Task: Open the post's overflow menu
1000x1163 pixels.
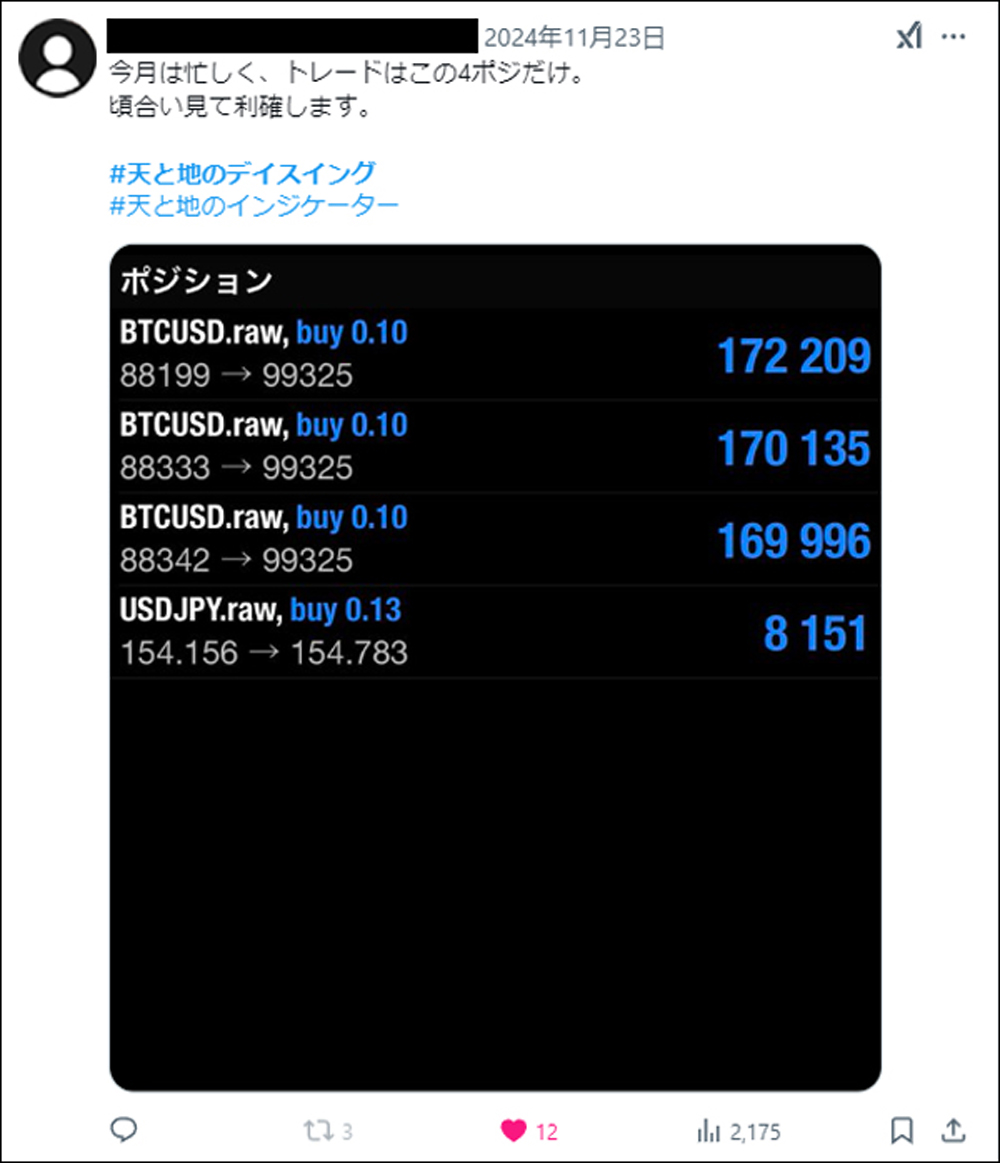Action: (x=955, y=38)
